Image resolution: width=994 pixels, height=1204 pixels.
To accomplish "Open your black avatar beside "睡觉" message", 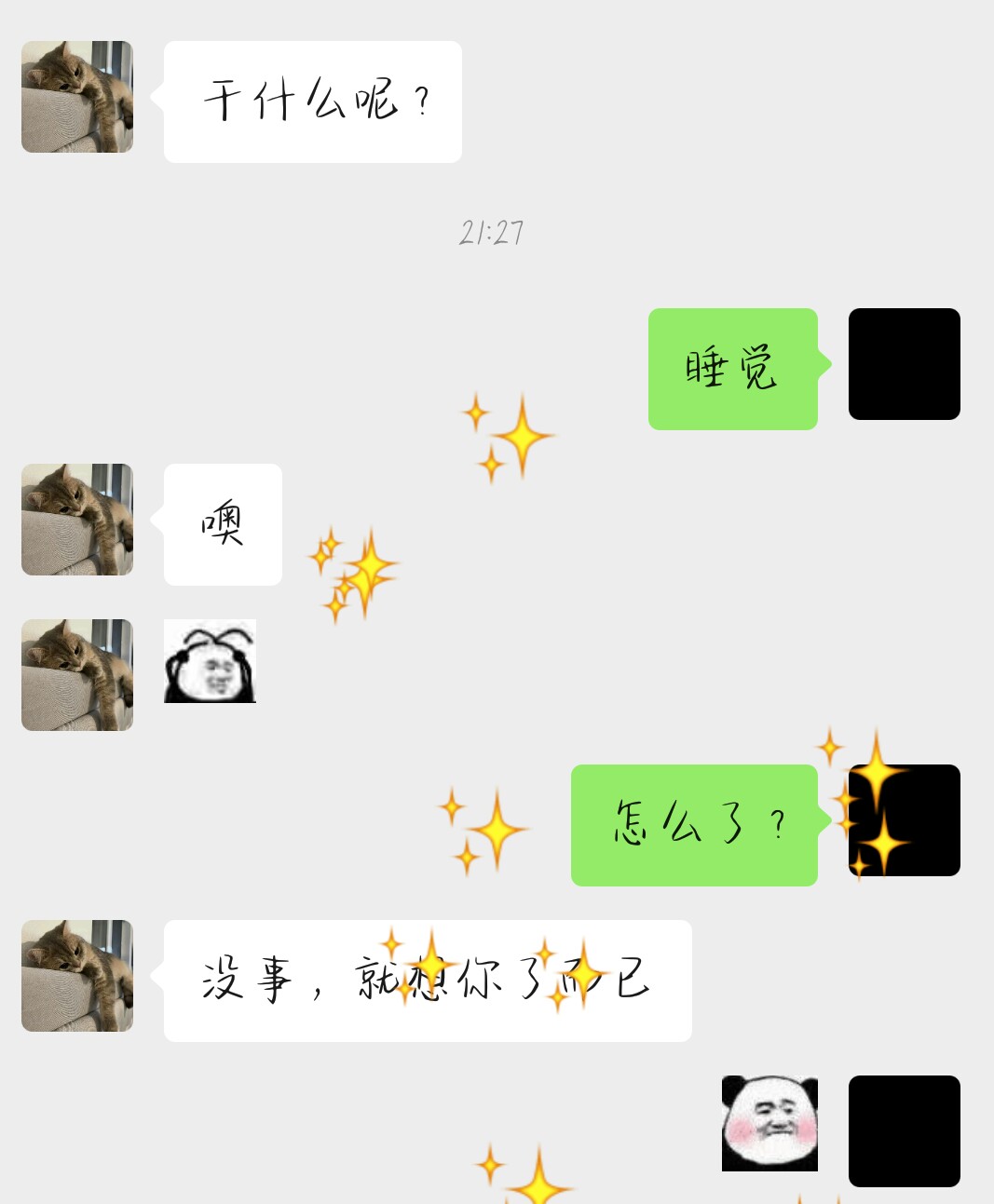I will pos(905,364).
